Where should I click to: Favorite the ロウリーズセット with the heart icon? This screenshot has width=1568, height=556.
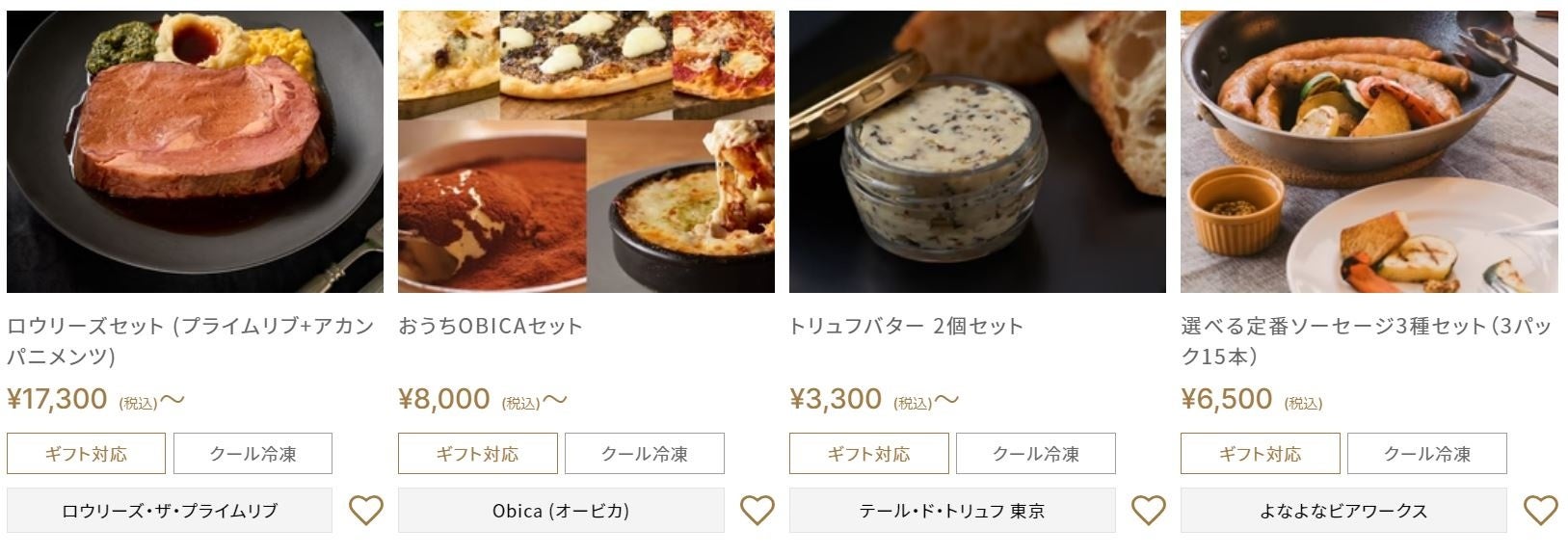click(365, 510)
